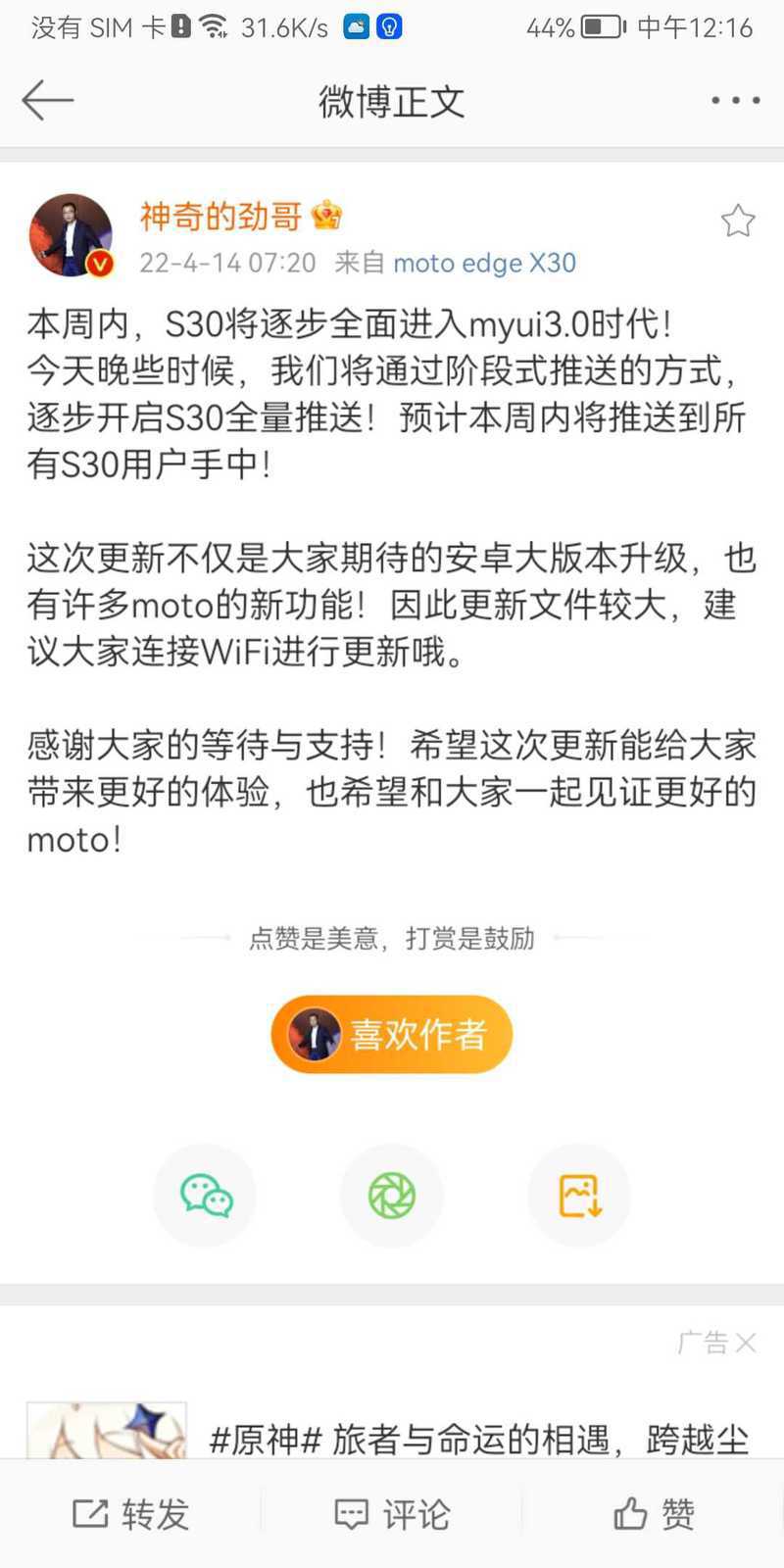The image size is (784, 1568).
Task: Favorite this post with the star icon
Action: coord(737,221)
